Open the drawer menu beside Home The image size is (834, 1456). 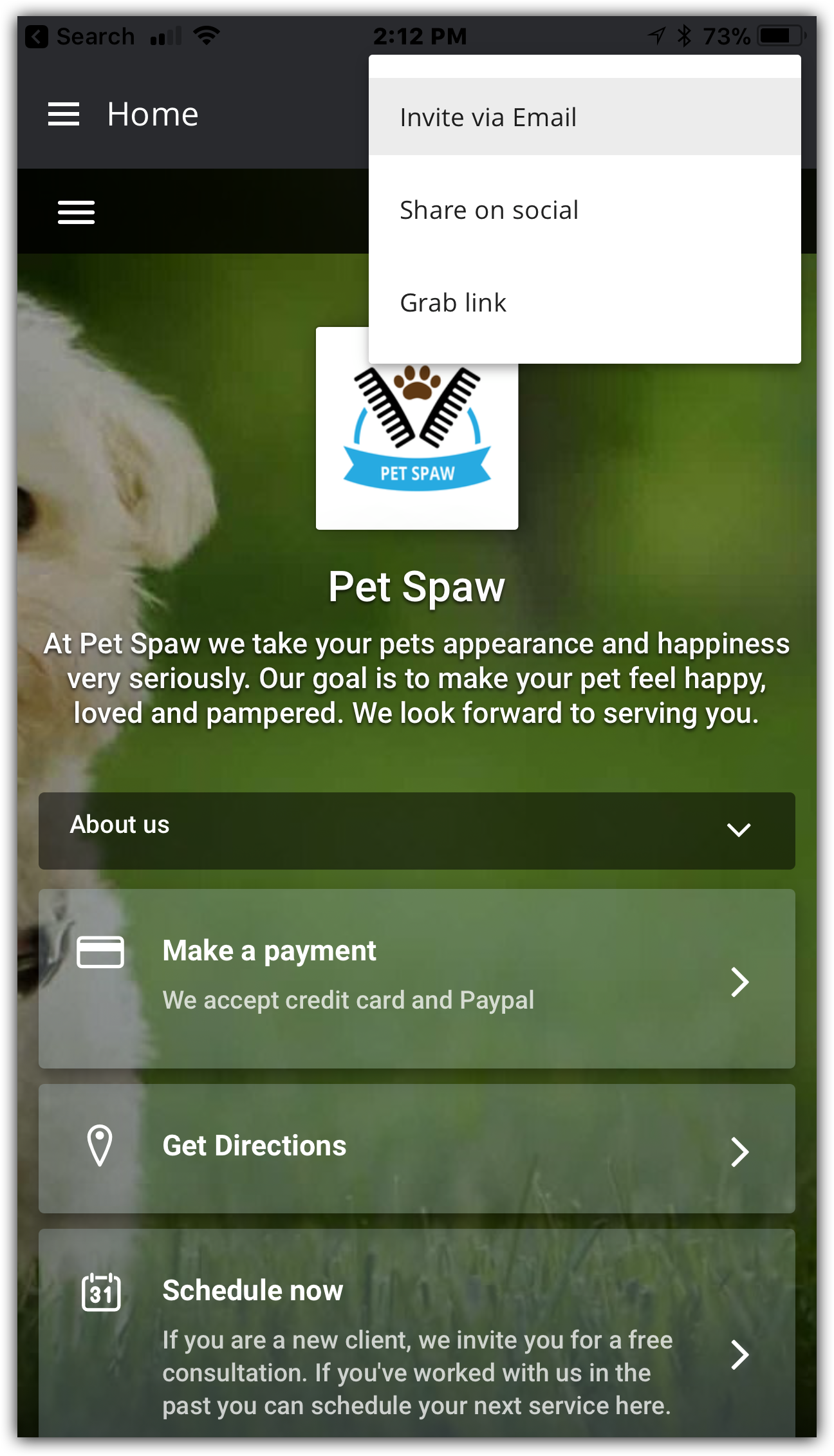pyautogui.click(x=64, y=115)
